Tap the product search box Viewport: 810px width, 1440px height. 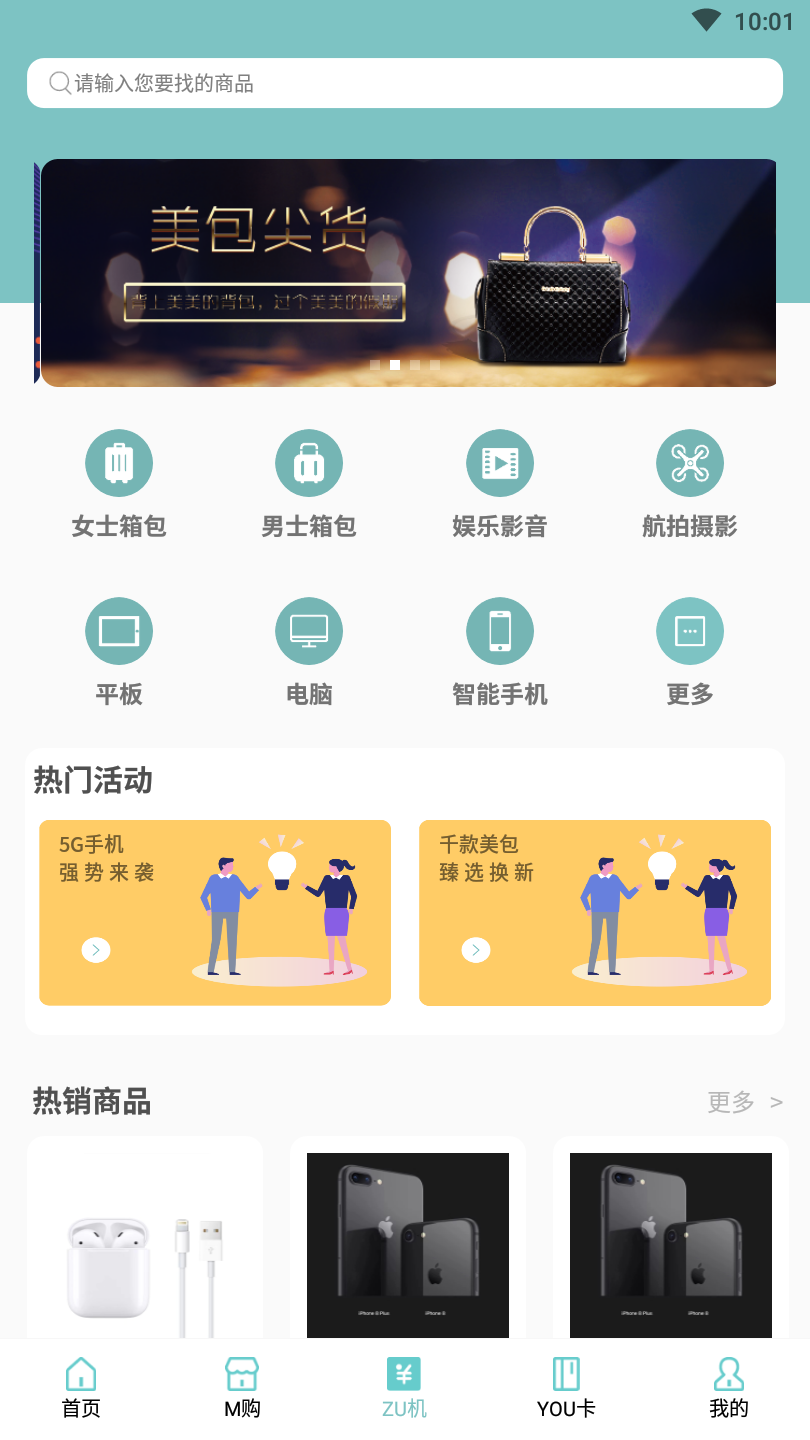point(404,83)
